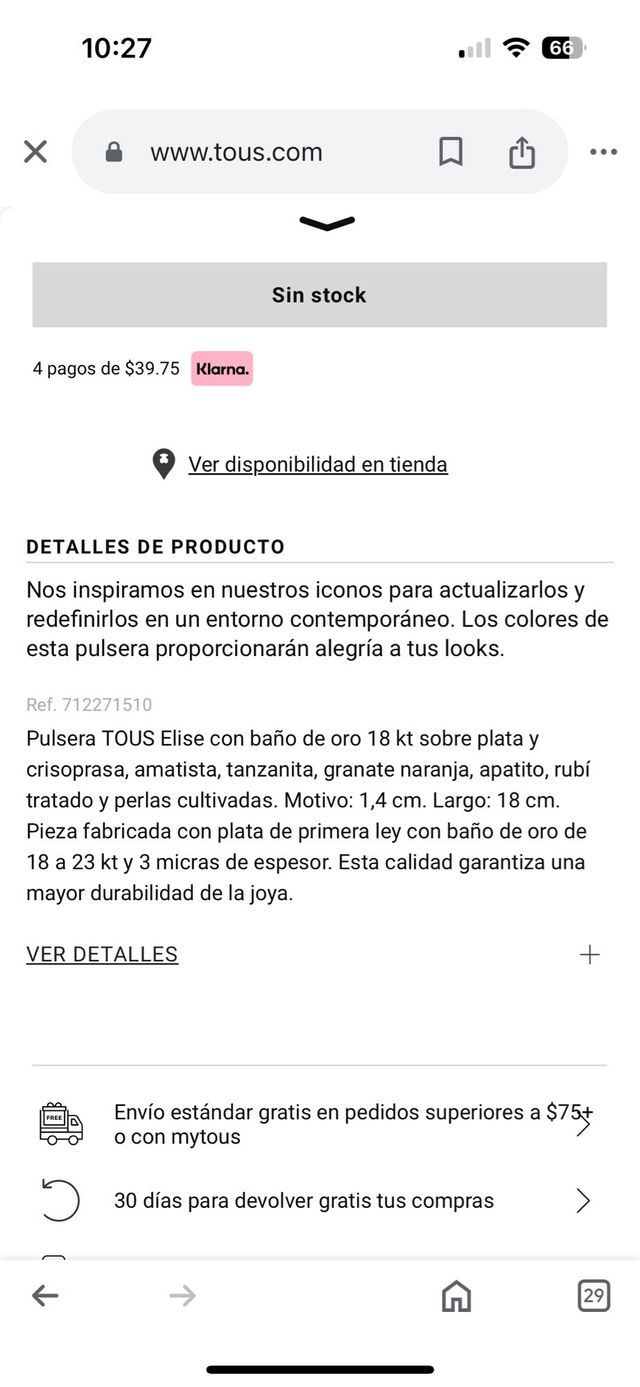Open Ver disponibilidad en tienda

click(x=317, y=464)
